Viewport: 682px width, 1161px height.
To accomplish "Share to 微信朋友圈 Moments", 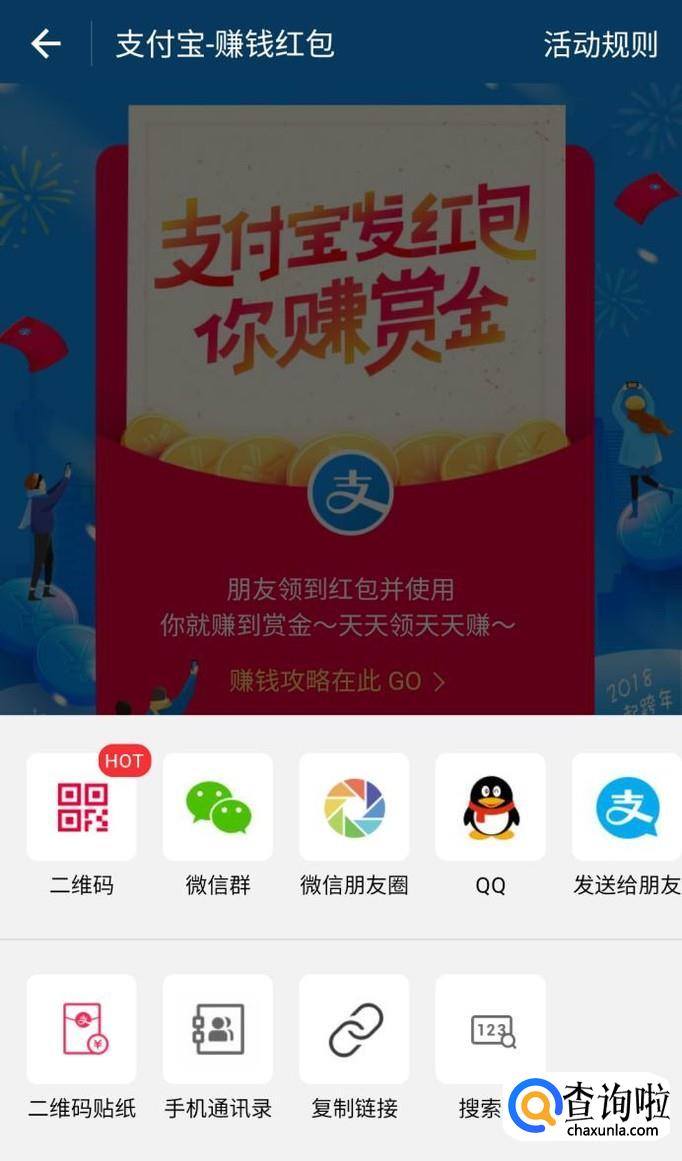I will click(x=354, y=808).
